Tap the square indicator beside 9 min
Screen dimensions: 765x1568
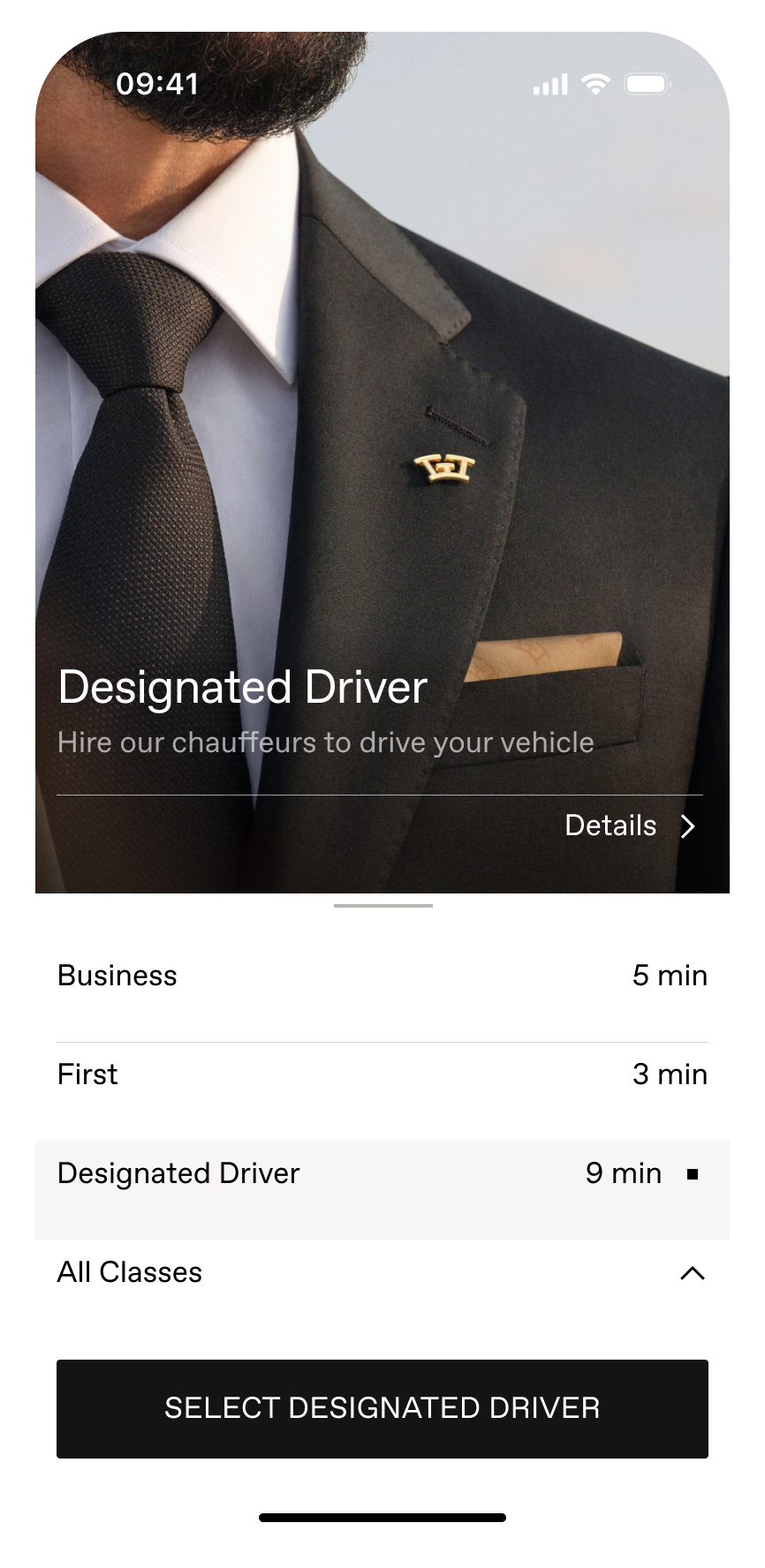coord(694,1174)
